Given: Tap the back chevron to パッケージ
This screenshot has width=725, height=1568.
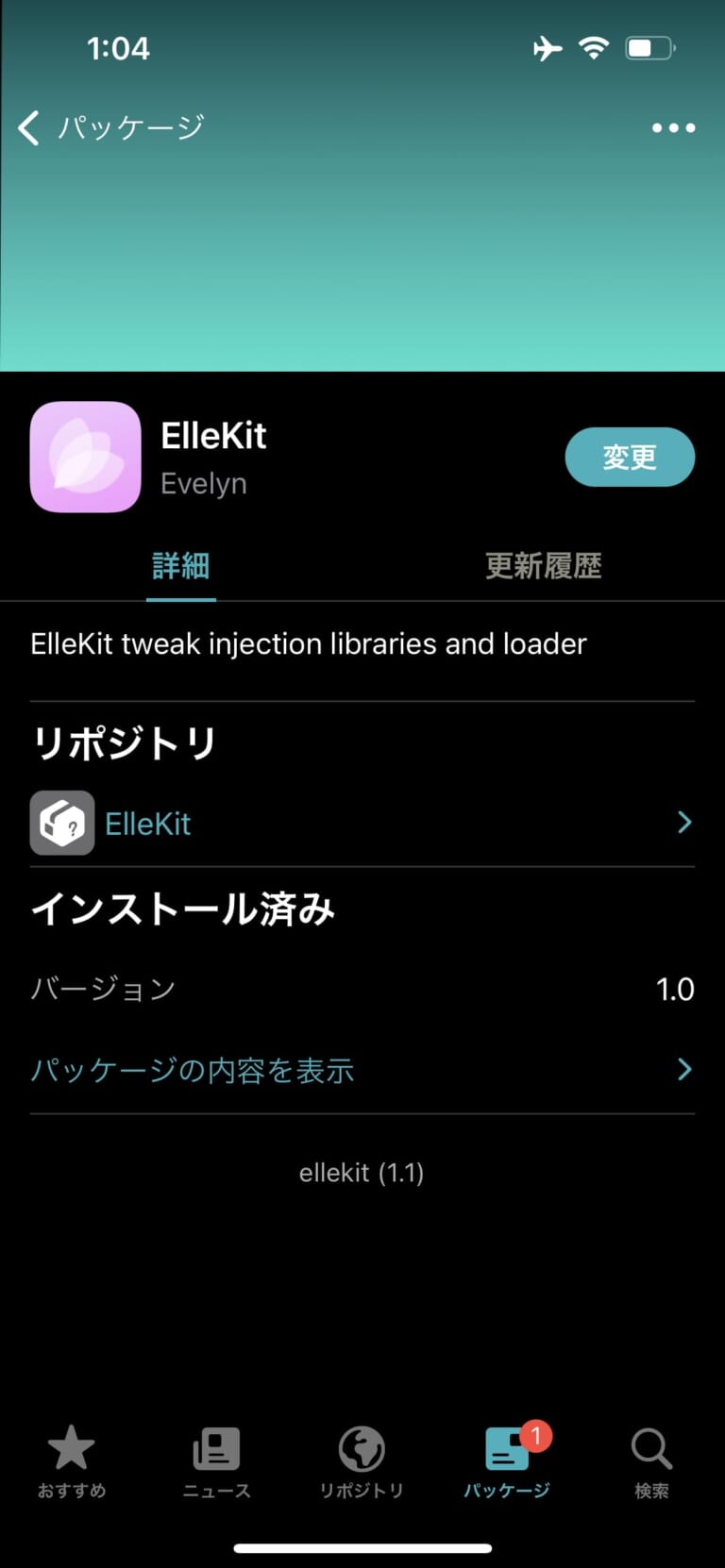Looking at the screenshot, I should pyautogui.click(x=27, y=127).
